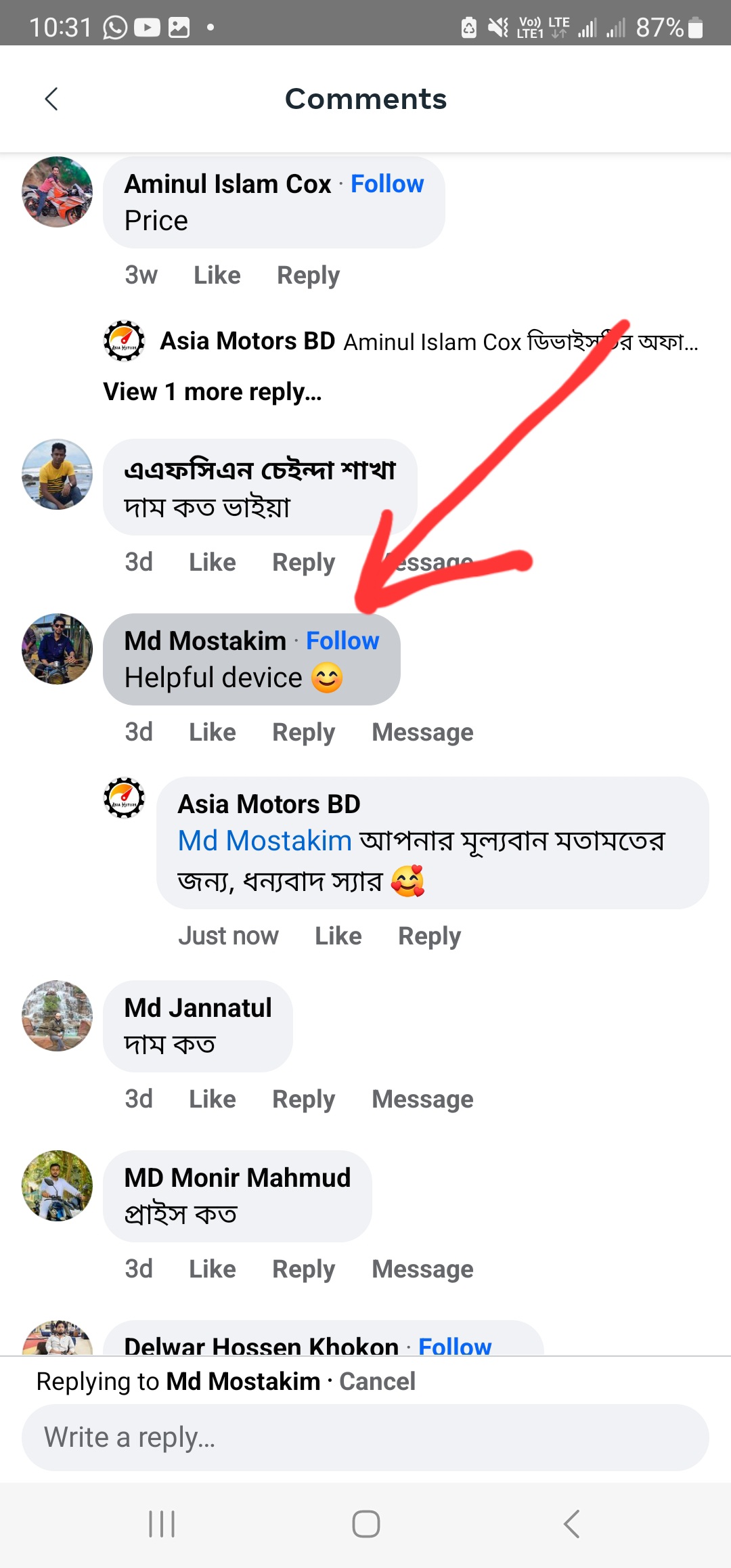Reply to Aminul Islam Cox's comment
The image size is (731, 1568).
point(308,276)
